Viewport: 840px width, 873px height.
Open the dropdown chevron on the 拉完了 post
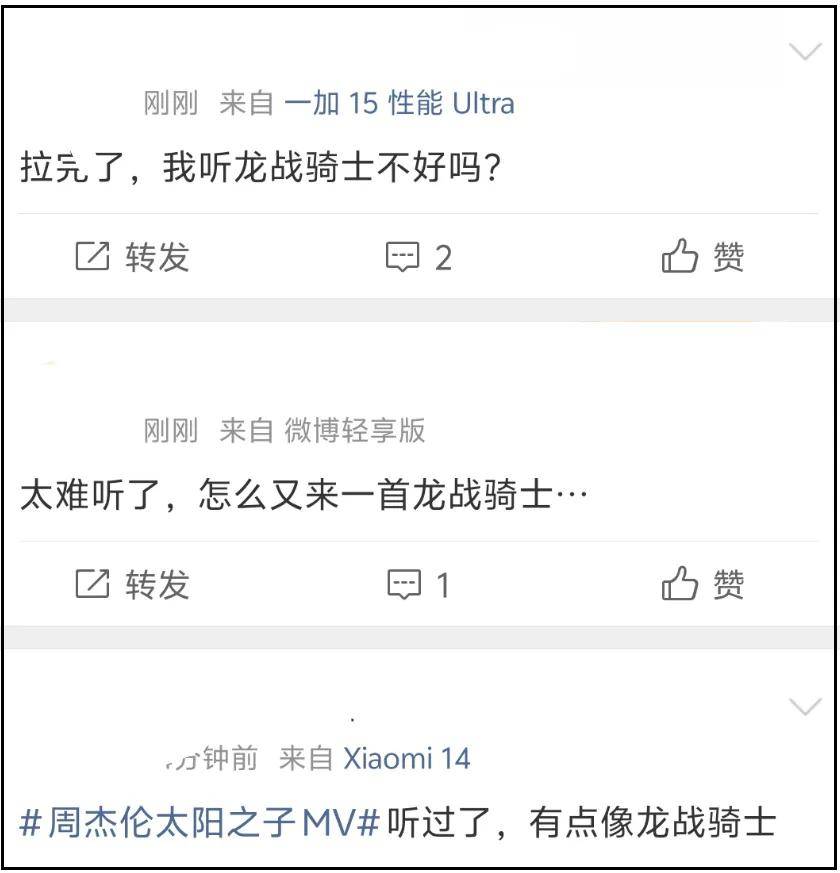point(805,52)
